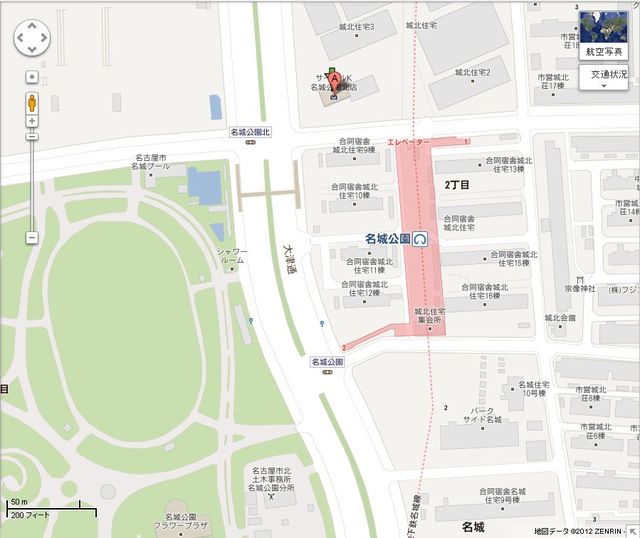Pan the map left with the west arrow

coord(20,38)
